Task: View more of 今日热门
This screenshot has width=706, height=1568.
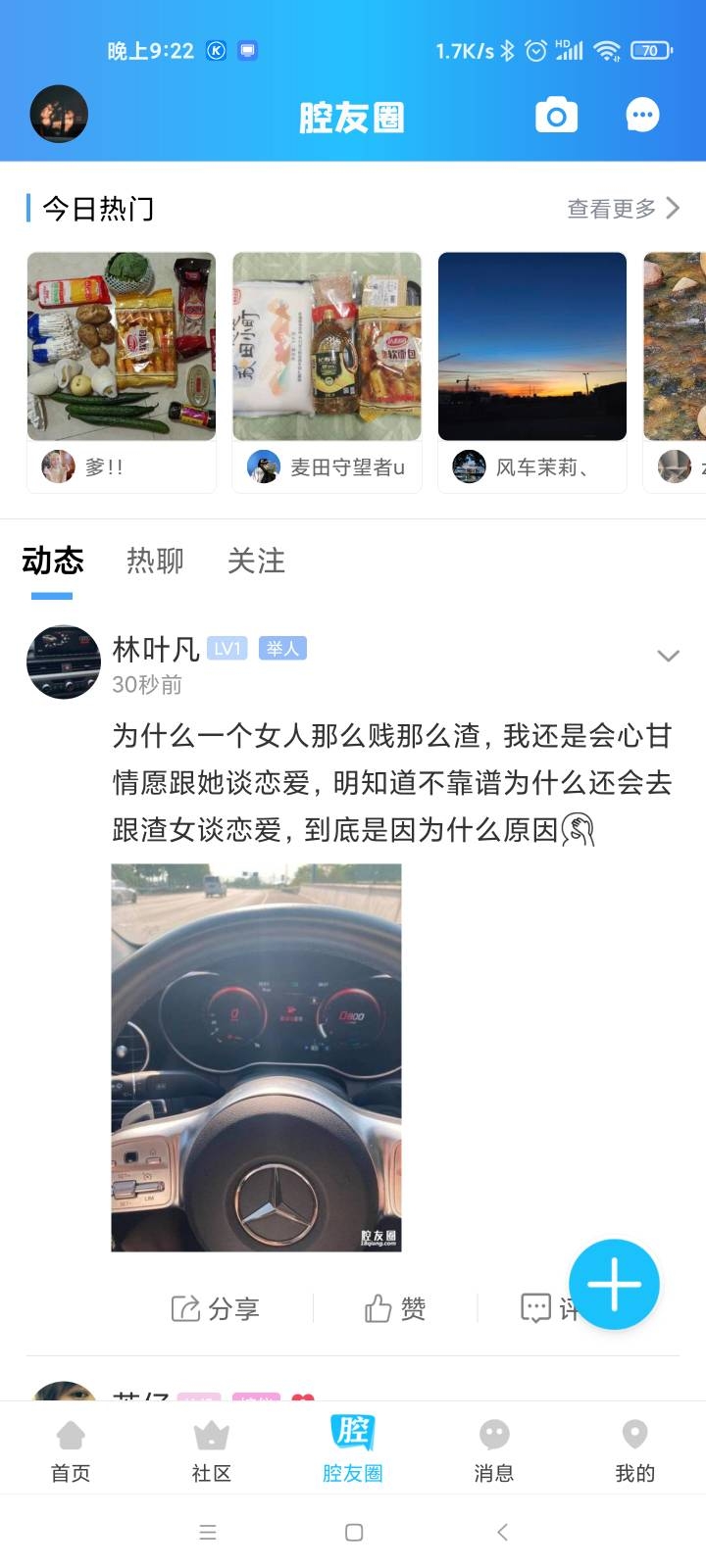Action: pos(623,208)
